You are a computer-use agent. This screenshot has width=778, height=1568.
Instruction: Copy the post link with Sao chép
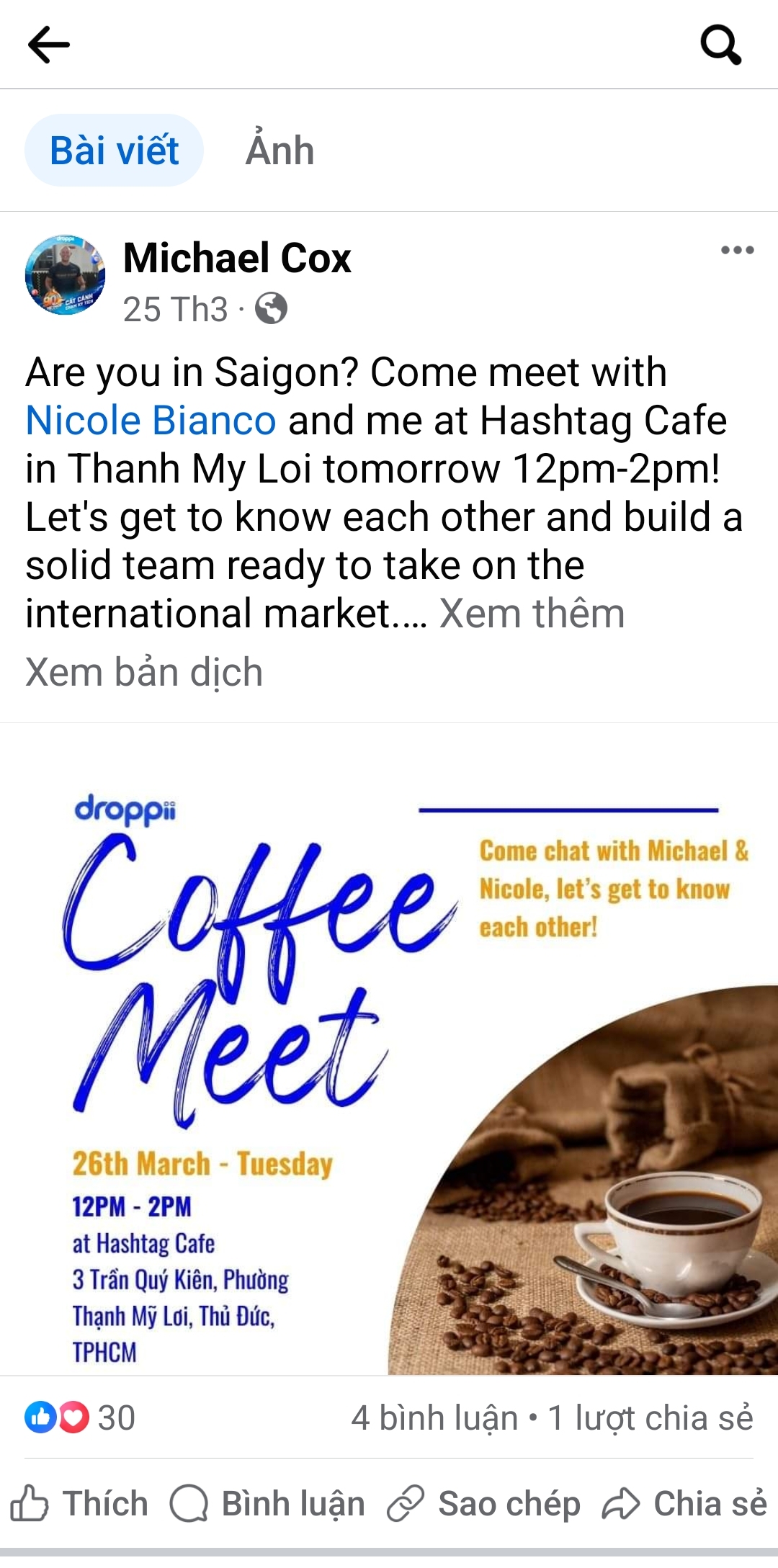(x=483, y=1504)
